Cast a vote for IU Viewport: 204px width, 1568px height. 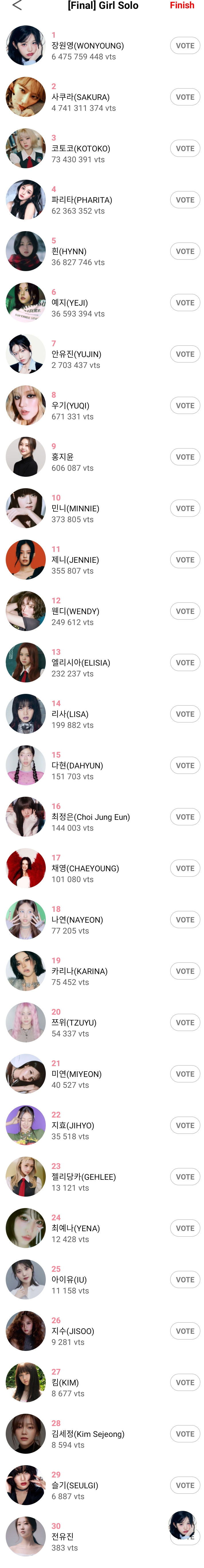click(x=185, y=1280)
